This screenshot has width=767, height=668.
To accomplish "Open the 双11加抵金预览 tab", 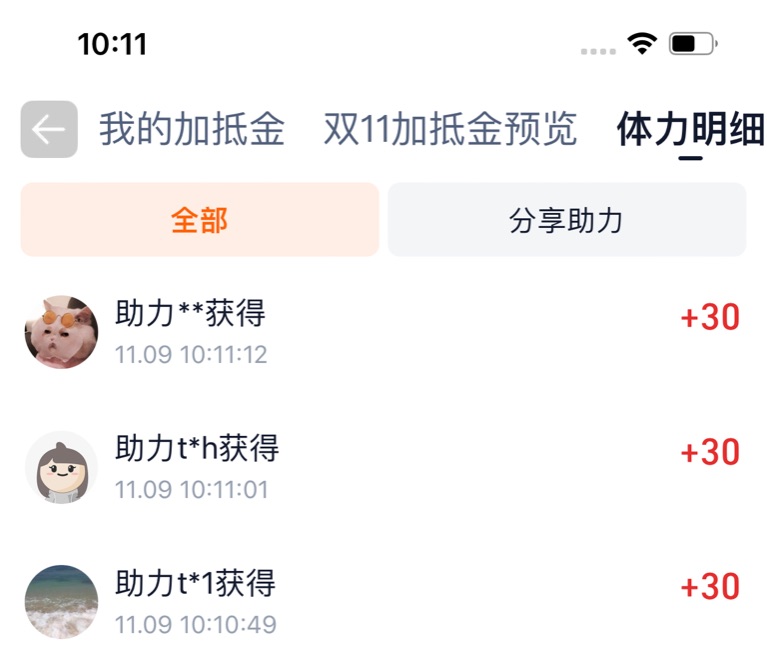I will [x=450, y=130].
